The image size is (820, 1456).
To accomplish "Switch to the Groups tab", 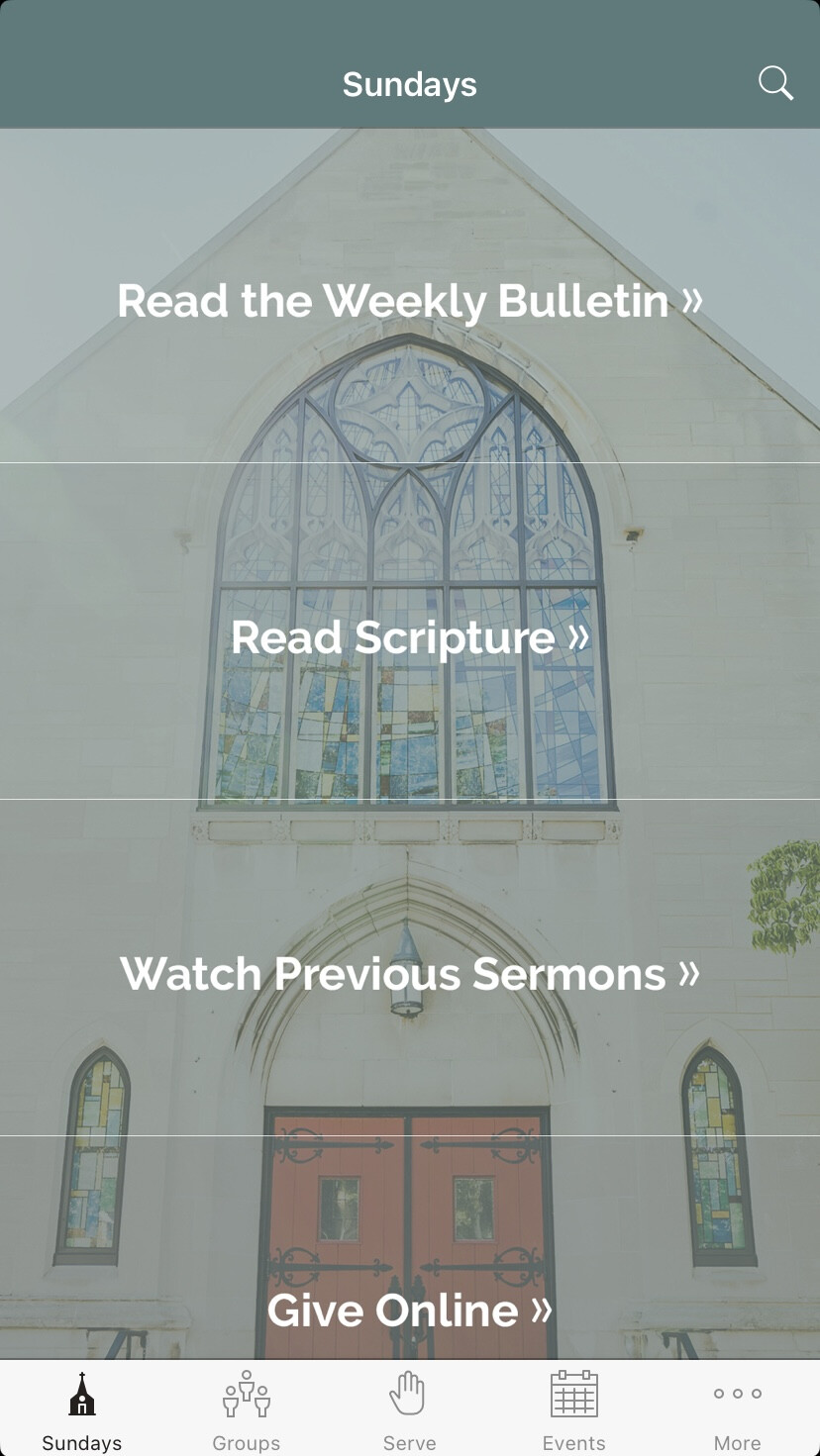I will [x=247, y=1410].
